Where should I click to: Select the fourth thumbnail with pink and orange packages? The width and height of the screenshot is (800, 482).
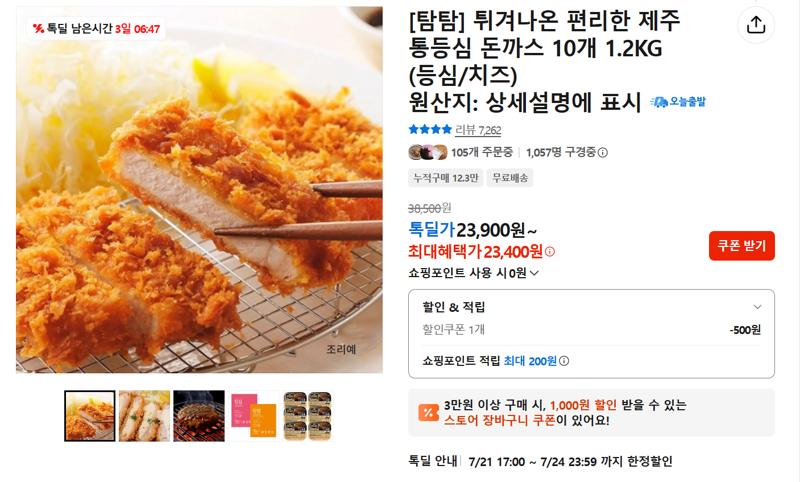click(x=254, y=416)
